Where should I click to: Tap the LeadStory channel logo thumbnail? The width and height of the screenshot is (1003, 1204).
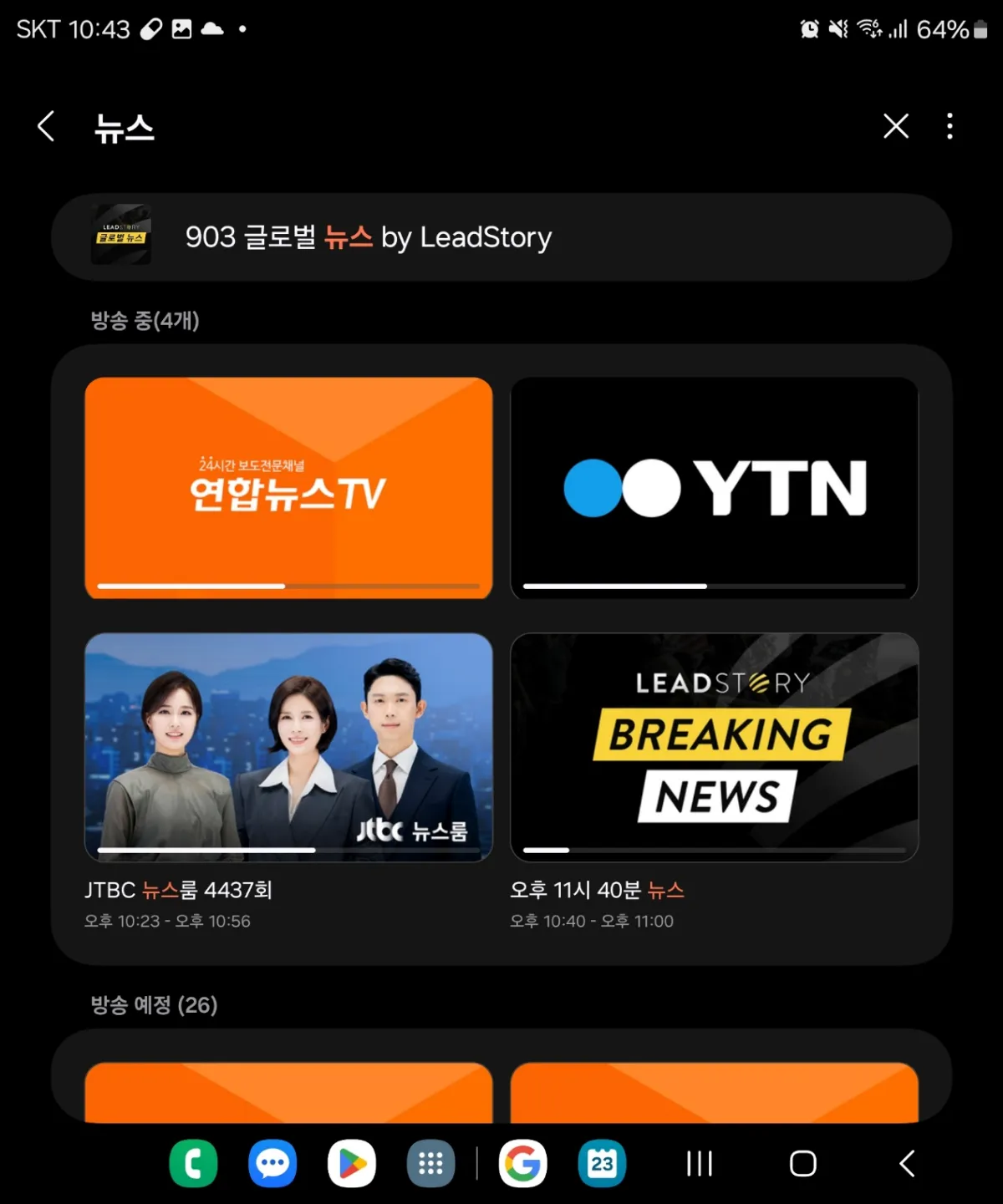(x=120, y=236)
